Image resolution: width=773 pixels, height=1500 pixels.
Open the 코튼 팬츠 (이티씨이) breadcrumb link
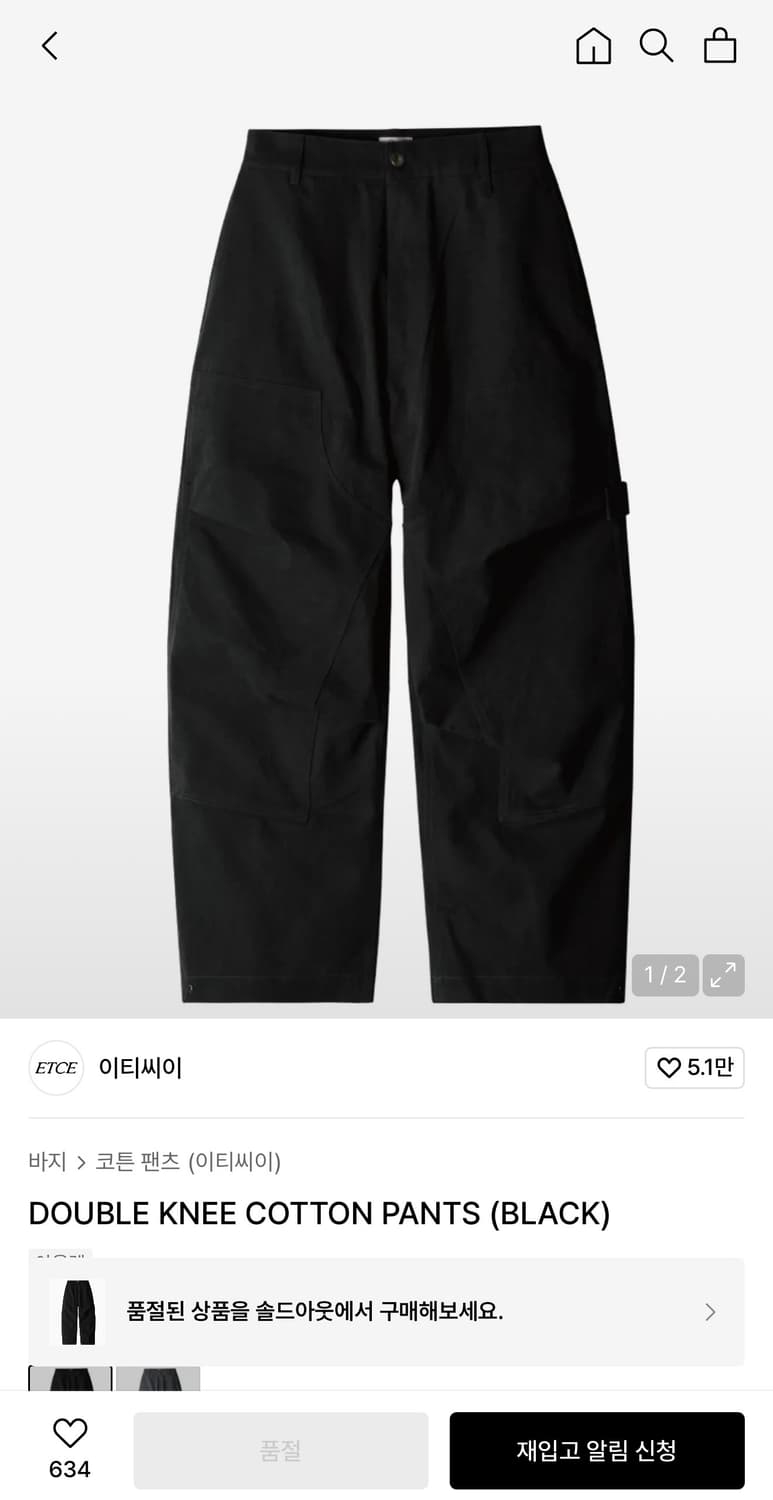[x=187, y=1162]
